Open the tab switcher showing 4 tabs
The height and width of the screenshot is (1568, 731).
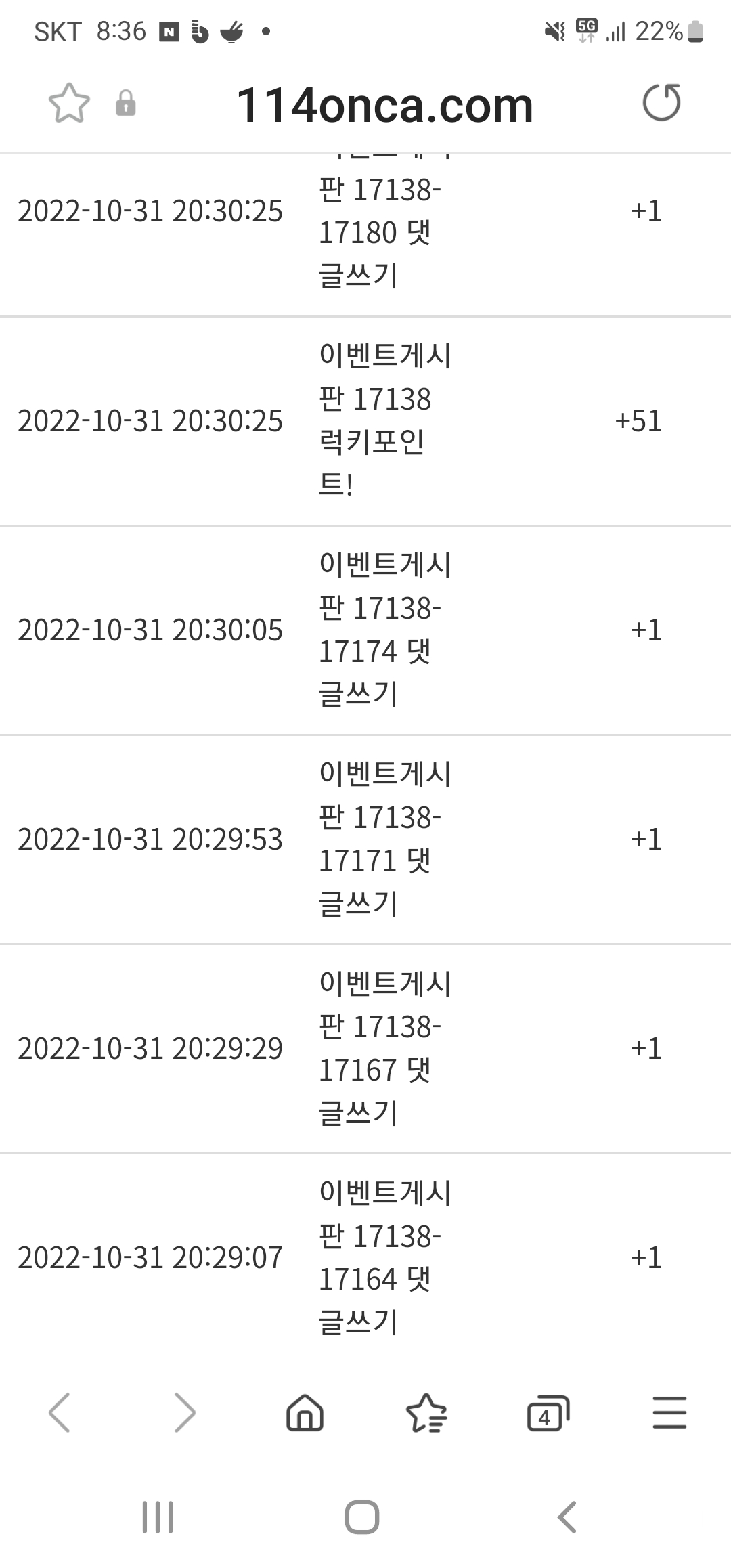click(548, 1412)
